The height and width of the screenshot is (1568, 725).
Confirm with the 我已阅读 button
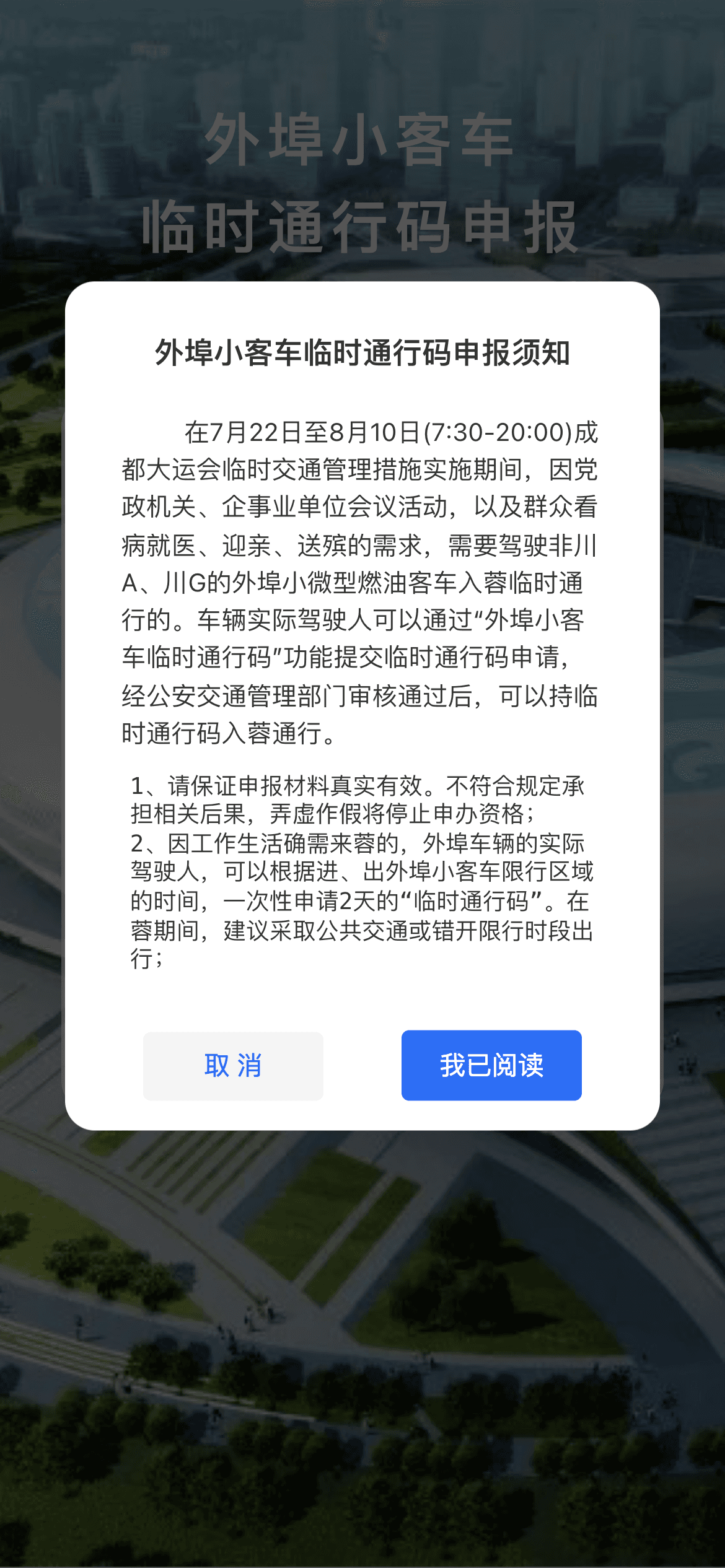coord(491,1065)
